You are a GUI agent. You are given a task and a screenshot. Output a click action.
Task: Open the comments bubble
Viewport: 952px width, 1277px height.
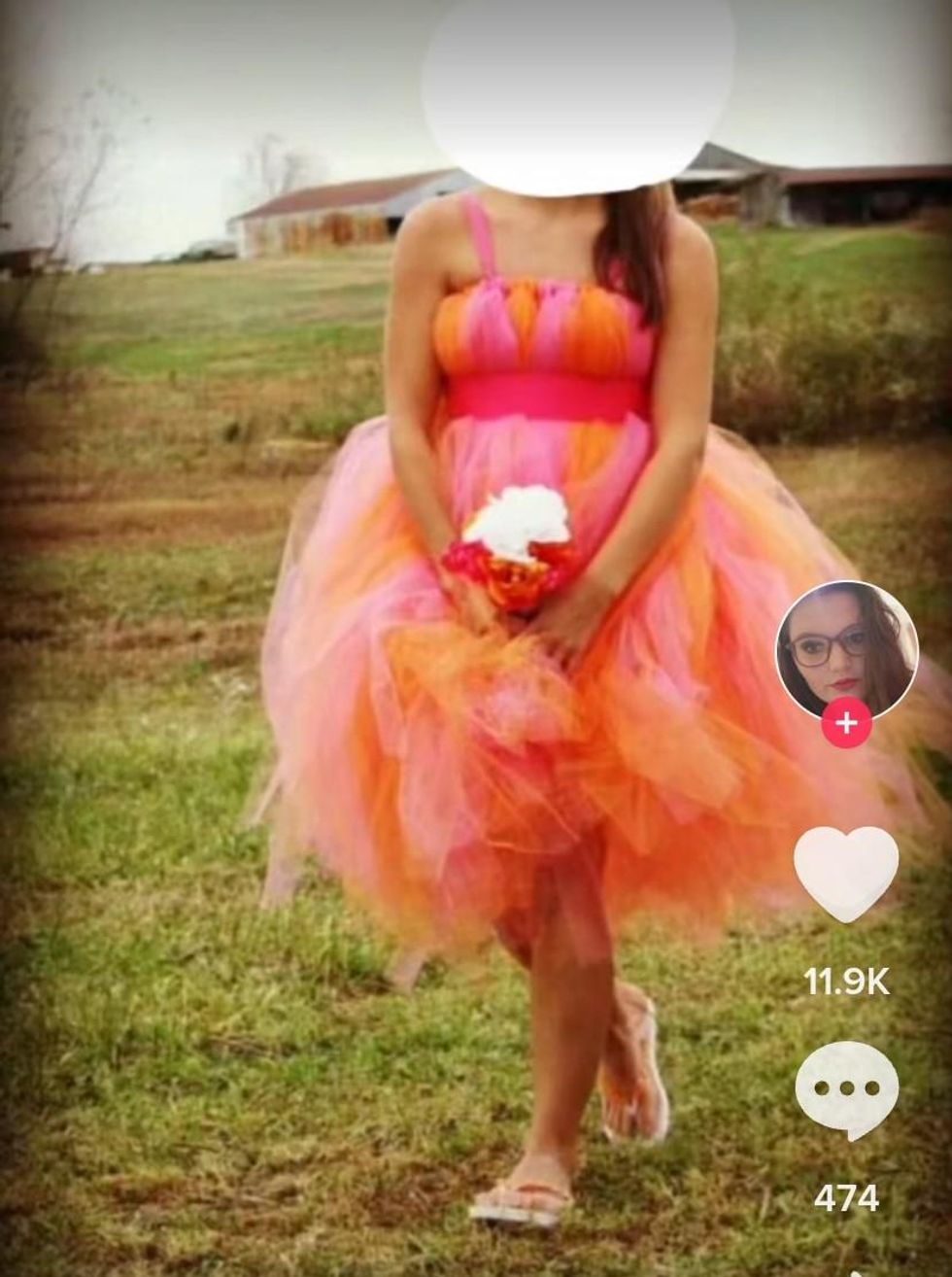coord(846,1090)
